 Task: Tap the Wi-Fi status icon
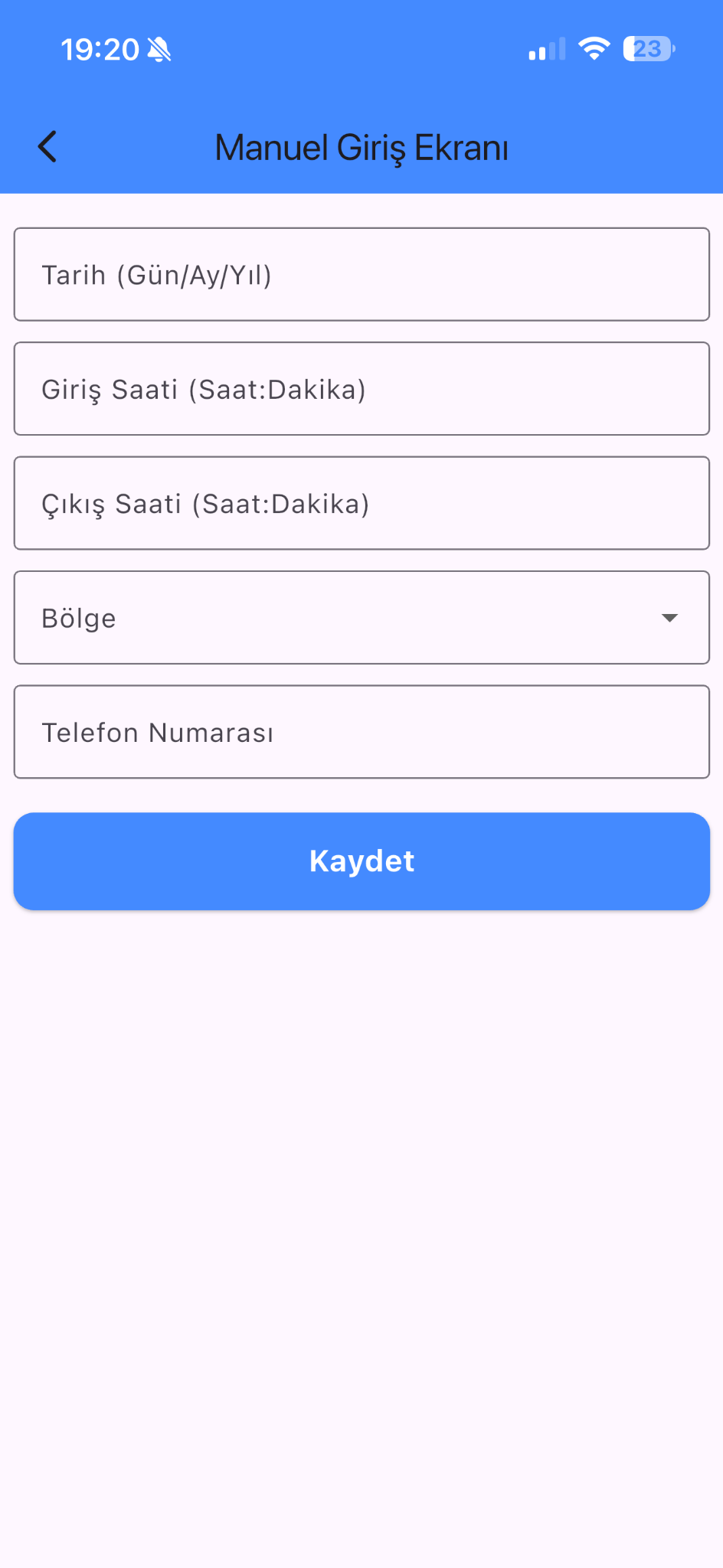pos(596,48)
